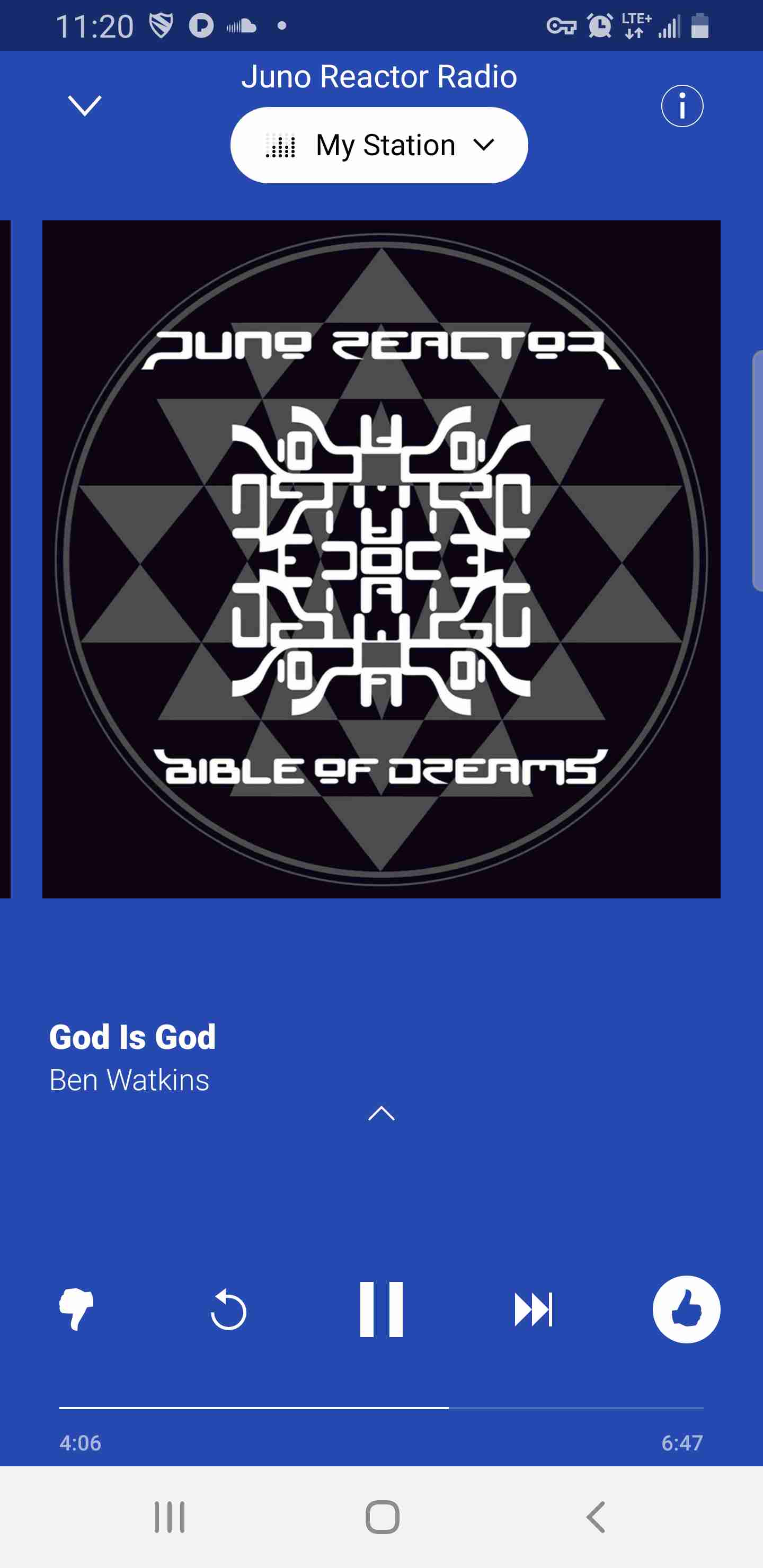Open the station info icon
Viewport: 763px width, 1568px height.
click(x=682, y=106)
